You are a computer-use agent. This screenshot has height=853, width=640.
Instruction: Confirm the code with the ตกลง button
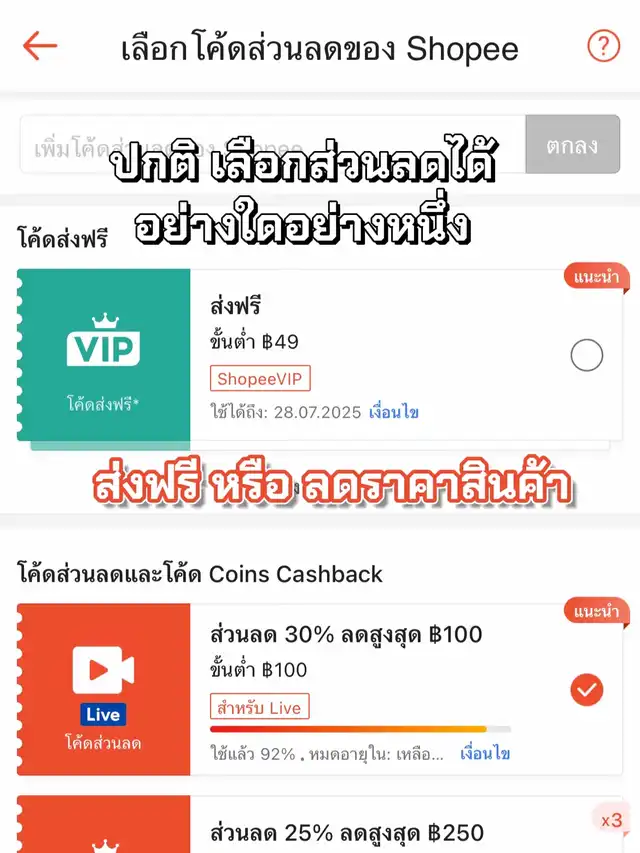click(x=572, y=145)
